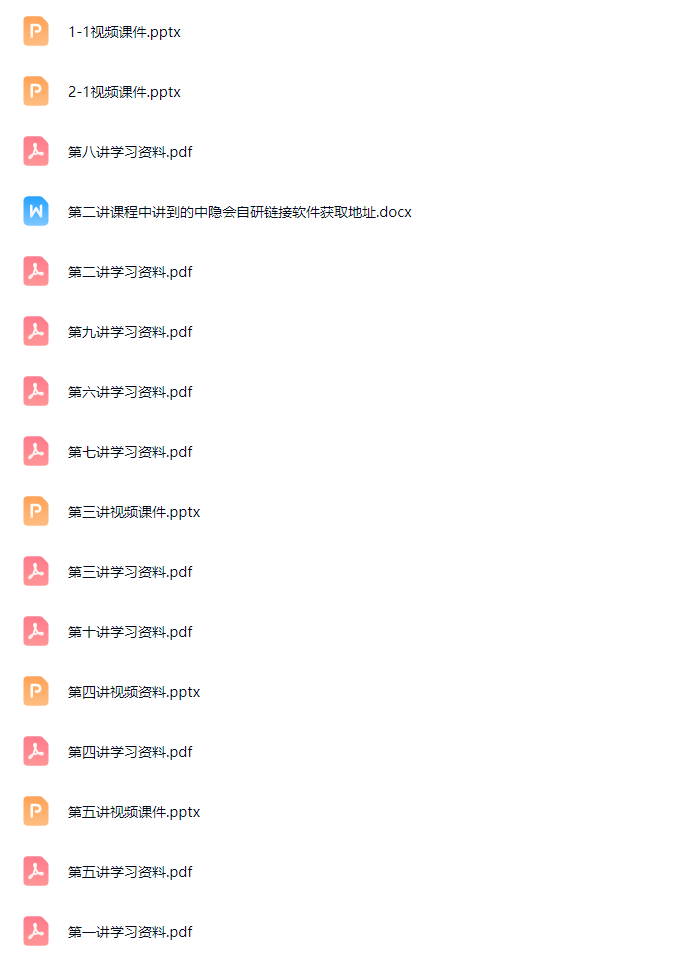
Task: Open 第十讲学习资料.pdf
Action: tap(130, 632)
